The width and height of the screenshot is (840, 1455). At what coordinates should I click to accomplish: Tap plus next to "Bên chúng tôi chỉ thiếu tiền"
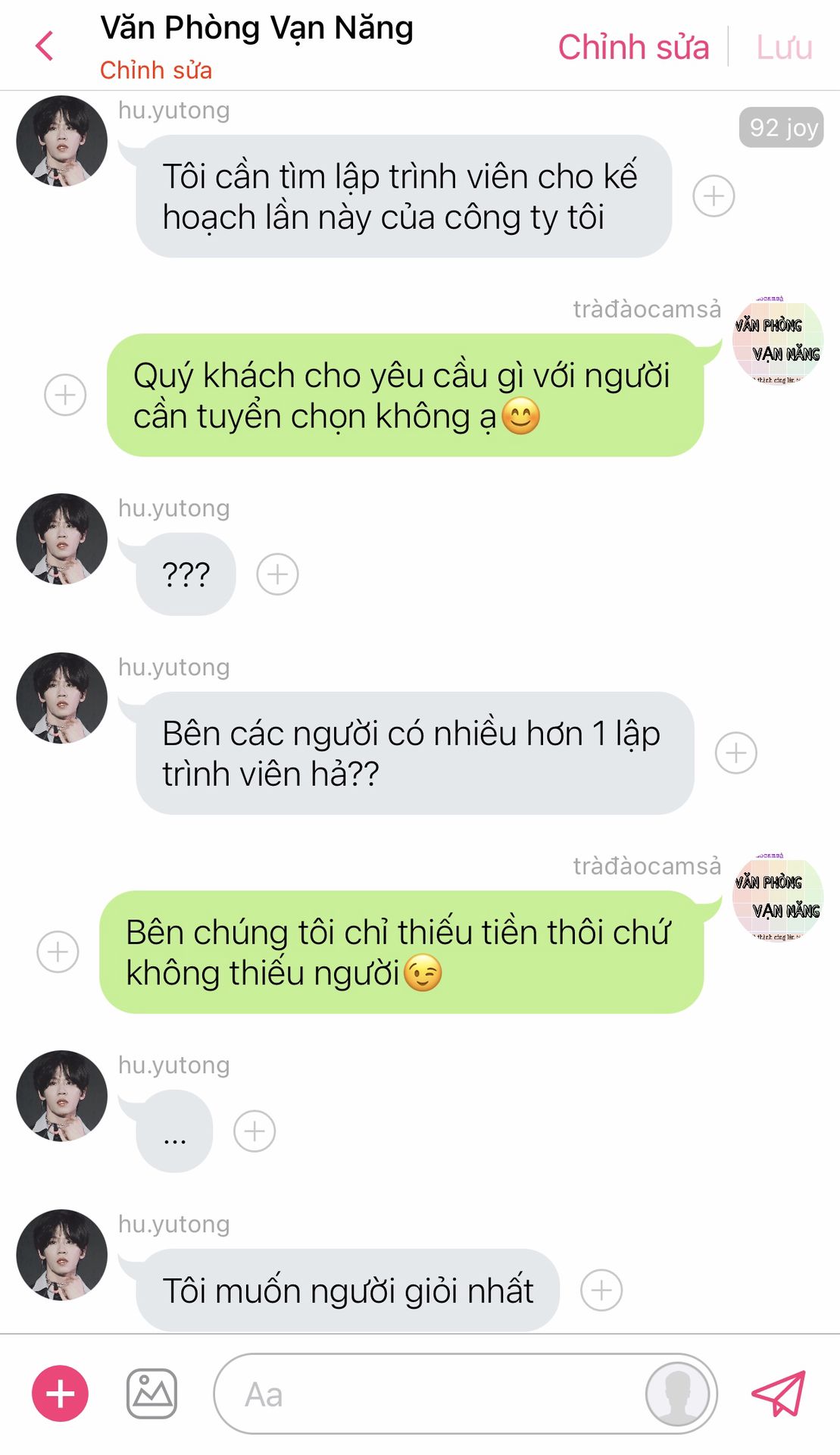58,952
